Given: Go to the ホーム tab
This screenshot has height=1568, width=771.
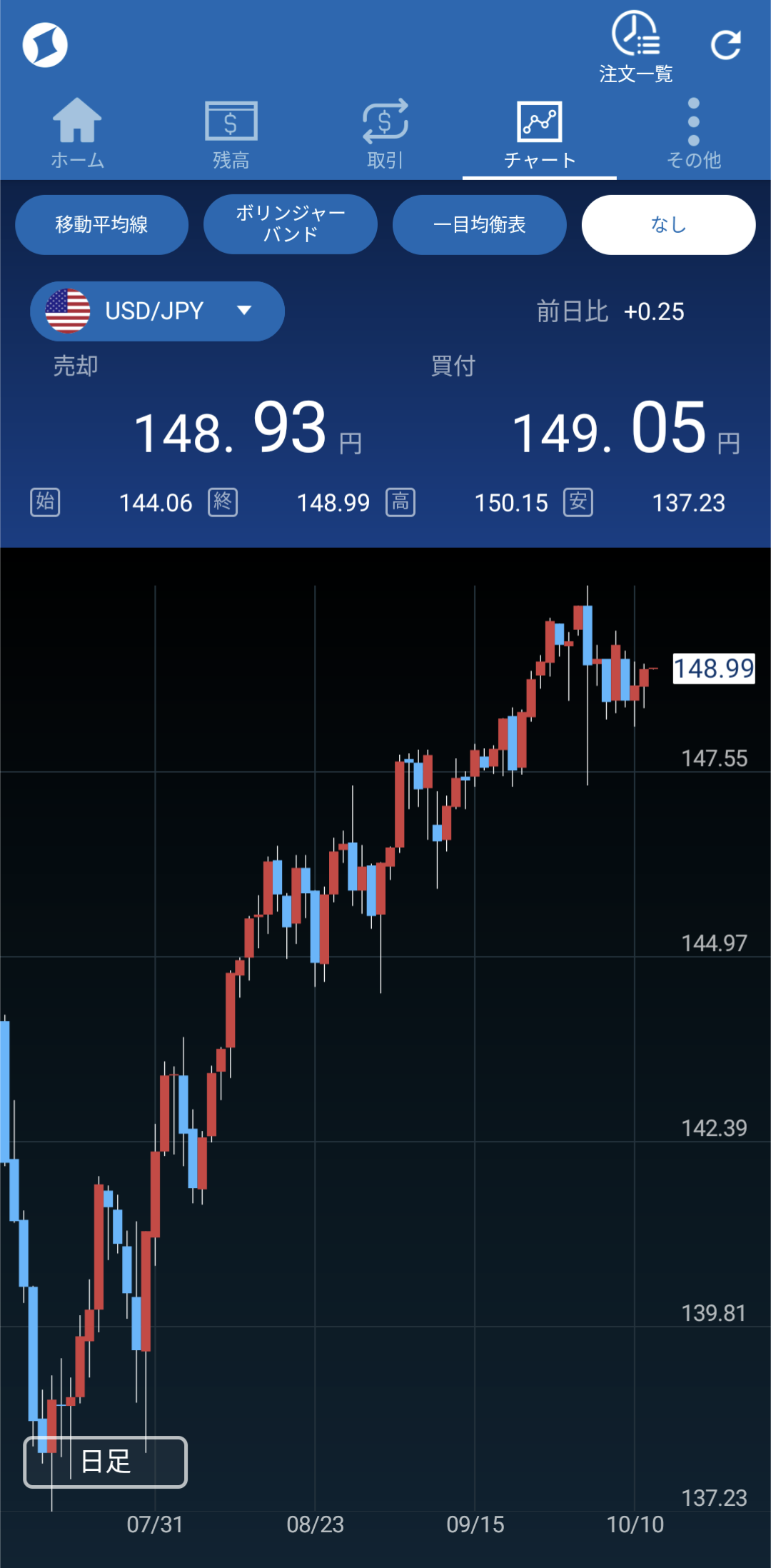Looking at the screenshot, I should point(77,134).
